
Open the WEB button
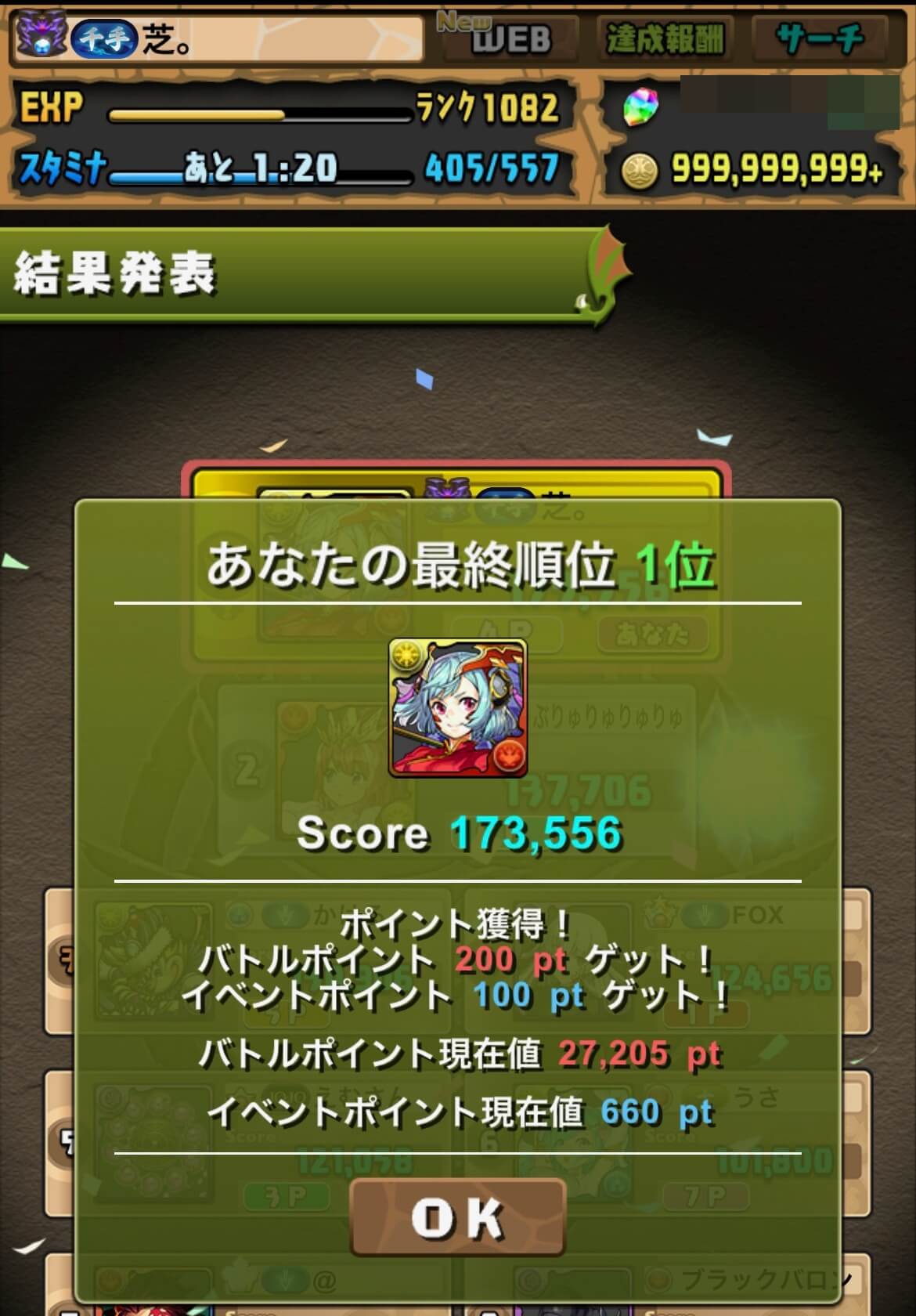click(509, 38)
